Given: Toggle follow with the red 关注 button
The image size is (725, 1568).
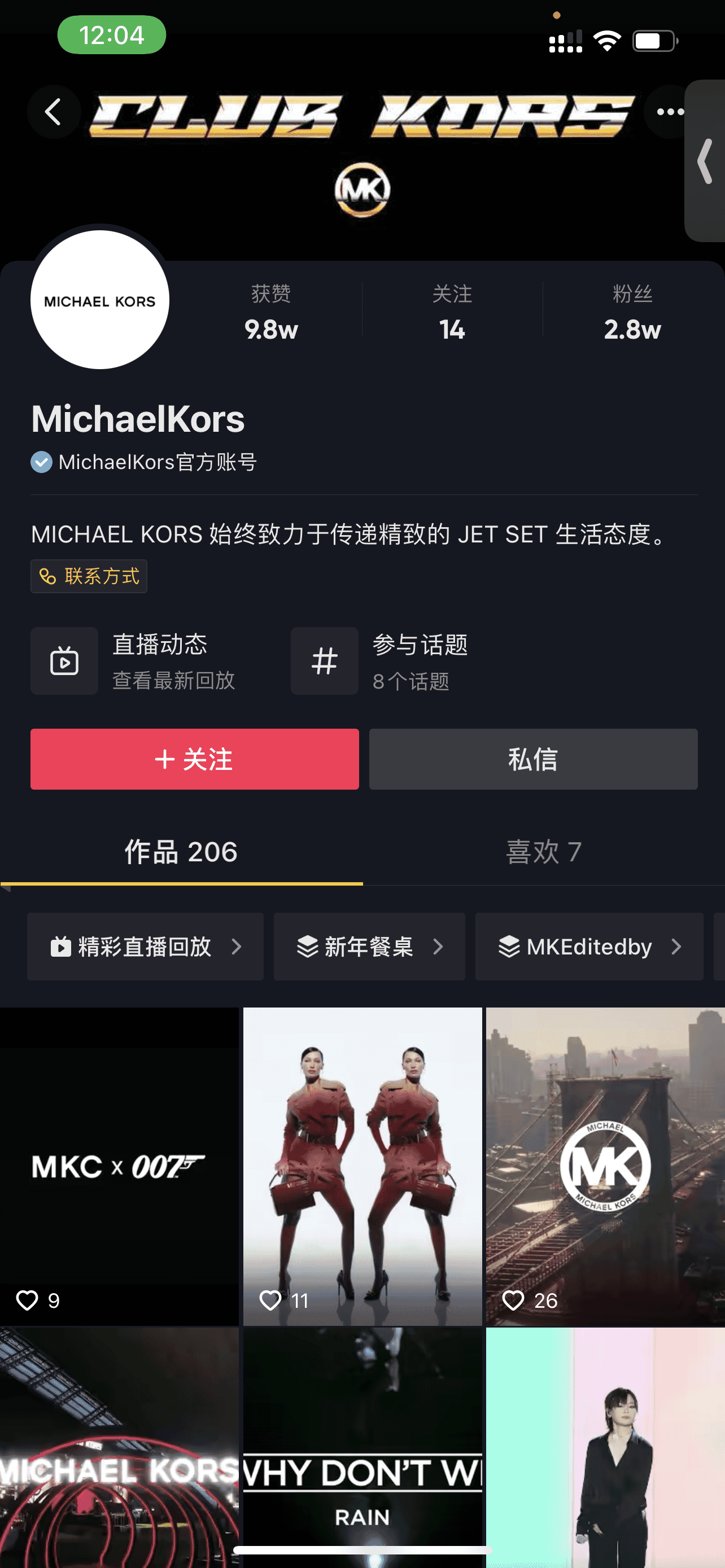Looking at the screenshot, I should tap(194, 759).
